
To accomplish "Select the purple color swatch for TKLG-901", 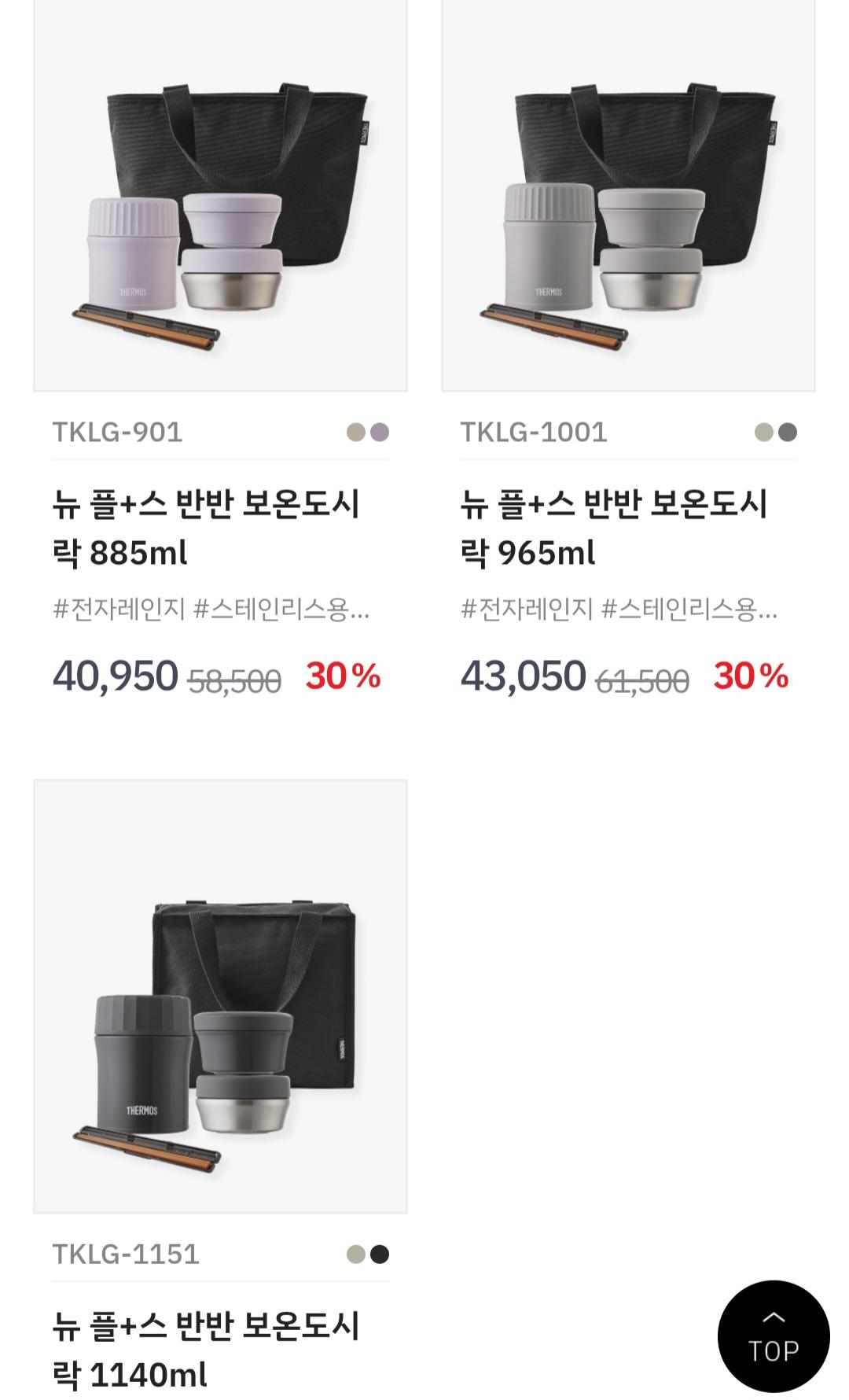I will (x=380, y=433).
